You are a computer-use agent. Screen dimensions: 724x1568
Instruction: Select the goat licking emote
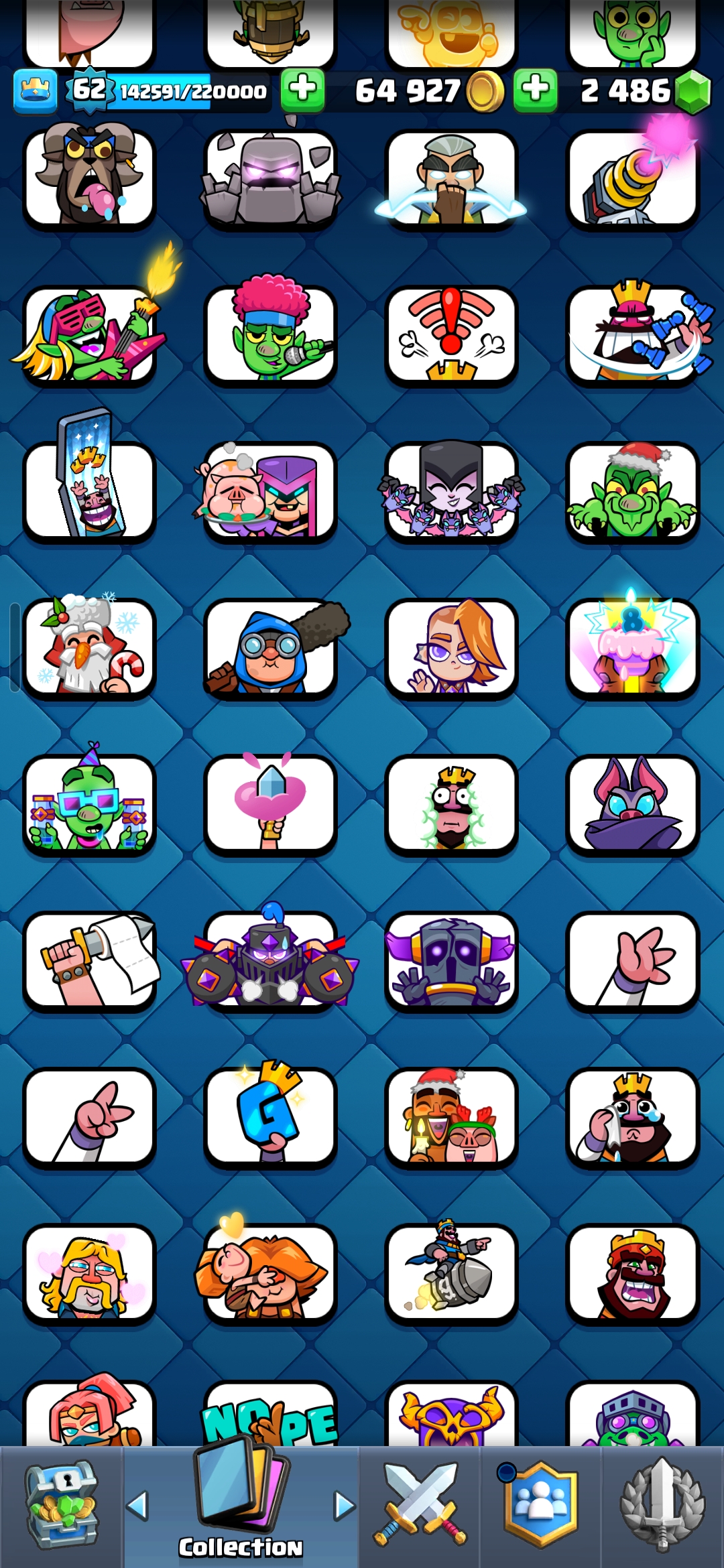click(x=89, y=178)
